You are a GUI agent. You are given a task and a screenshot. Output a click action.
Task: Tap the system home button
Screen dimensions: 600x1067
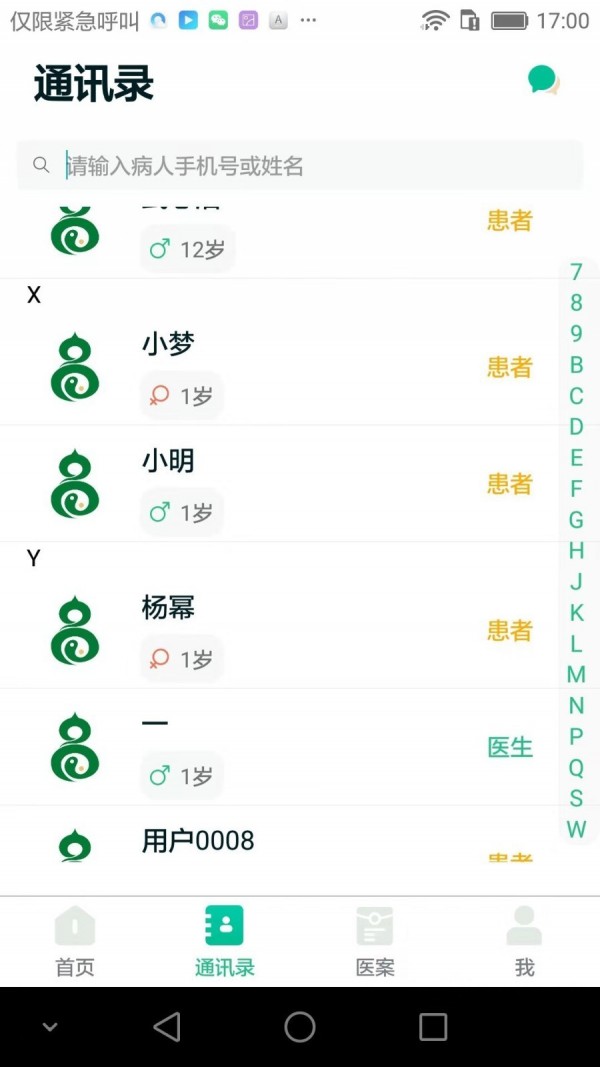pyautogui.click(x=300, y=1027)
